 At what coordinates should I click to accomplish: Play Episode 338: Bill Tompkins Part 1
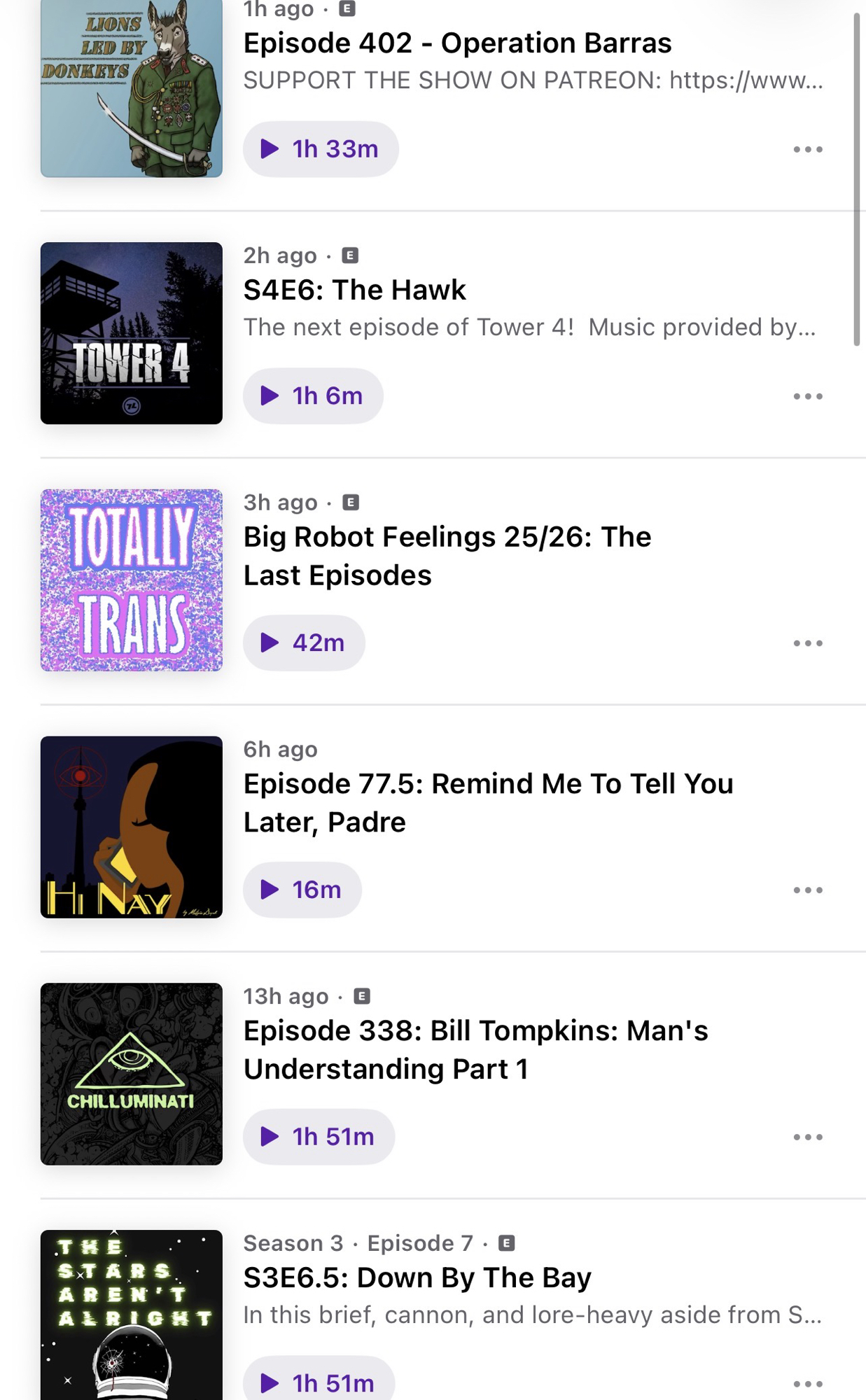click(x=319, y=1137)
